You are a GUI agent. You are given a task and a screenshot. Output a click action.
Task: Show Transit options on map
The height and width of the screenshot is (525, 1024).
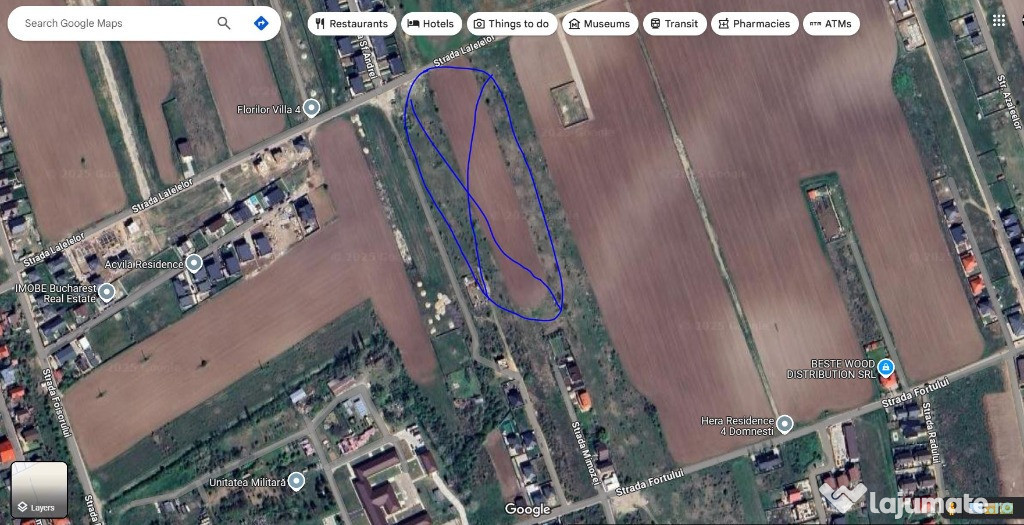pos(674,24)
